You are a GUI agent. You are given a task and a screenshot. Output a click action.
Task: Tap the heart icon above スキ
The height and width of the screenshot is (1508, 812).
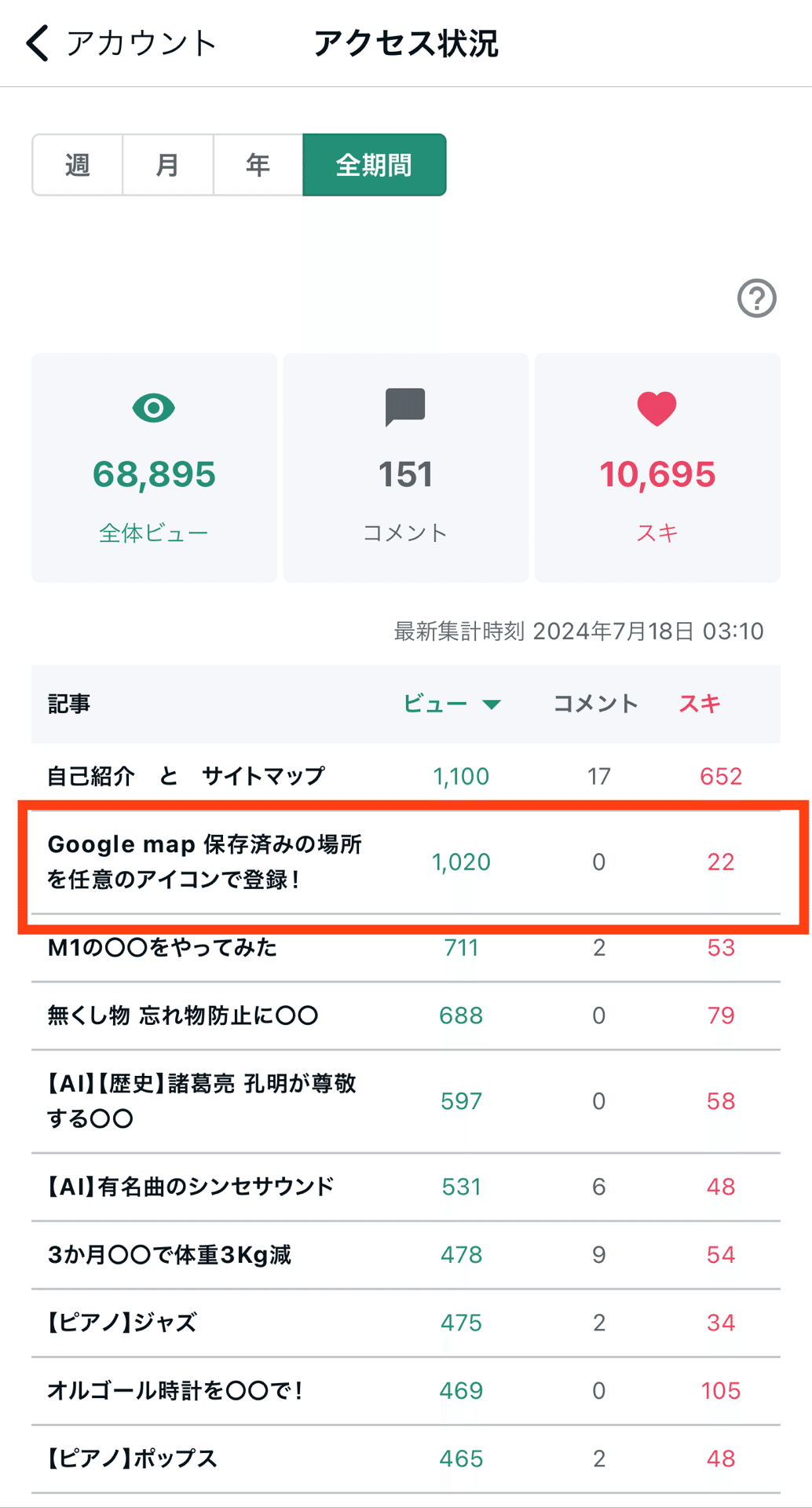pyautogui.click(x=657, y=408)
